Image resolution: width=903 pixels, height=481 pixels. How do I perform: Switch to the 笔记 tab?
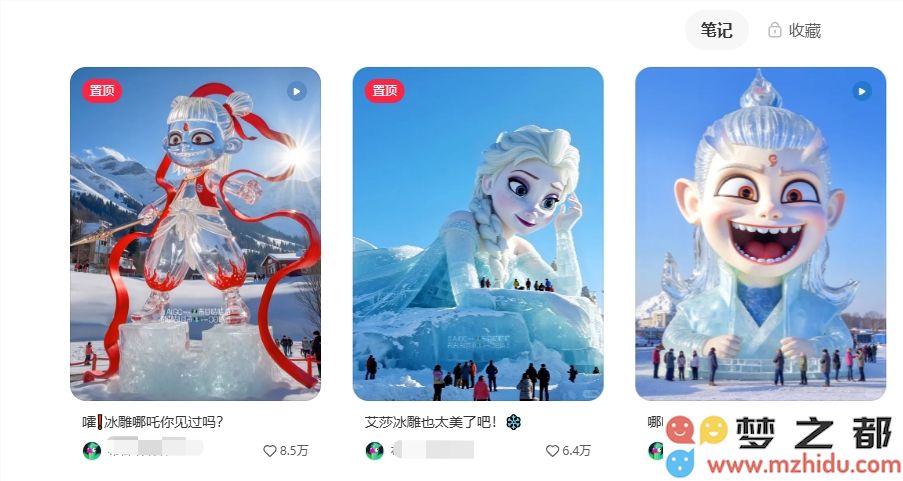pyautogui.click(x=716, y=30)
